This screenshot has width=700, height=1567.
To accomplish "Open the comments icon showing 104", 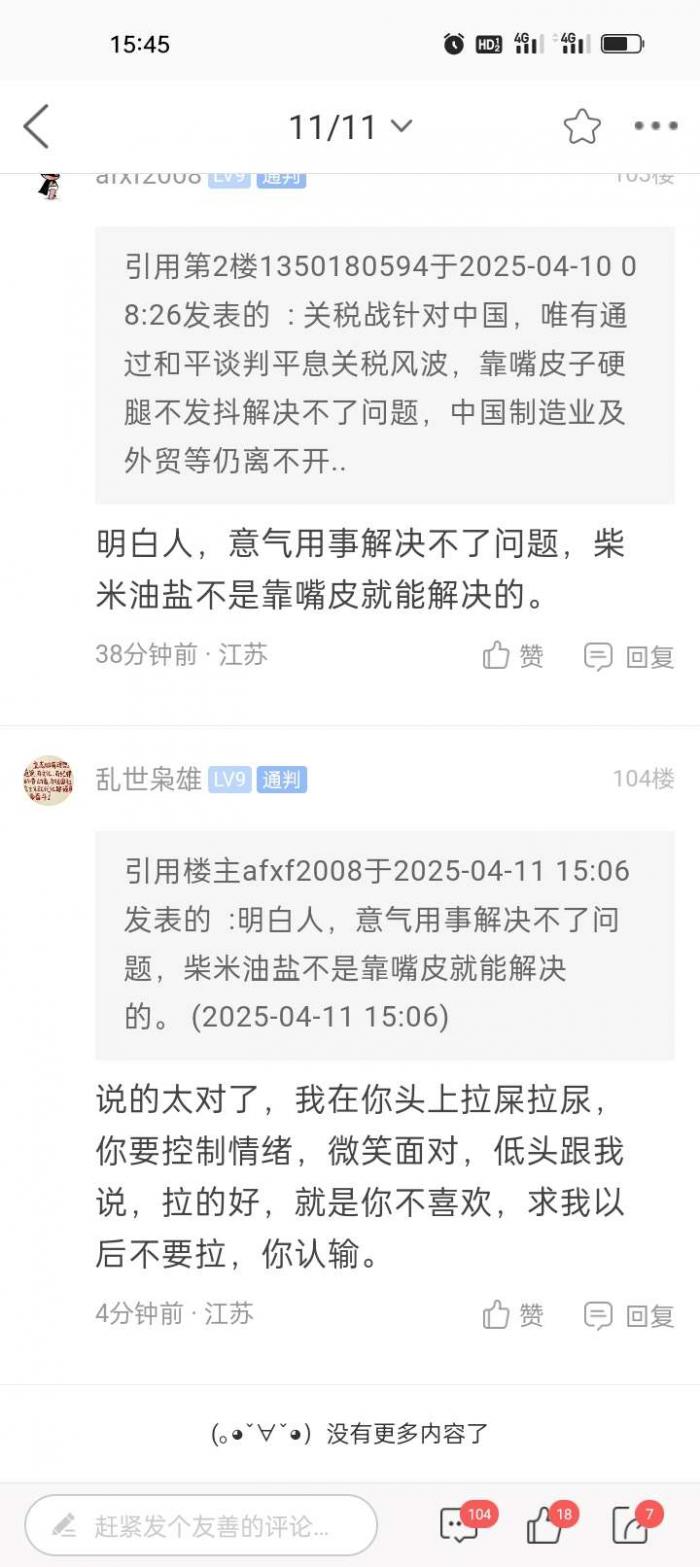I will [x=461, y=1525].
